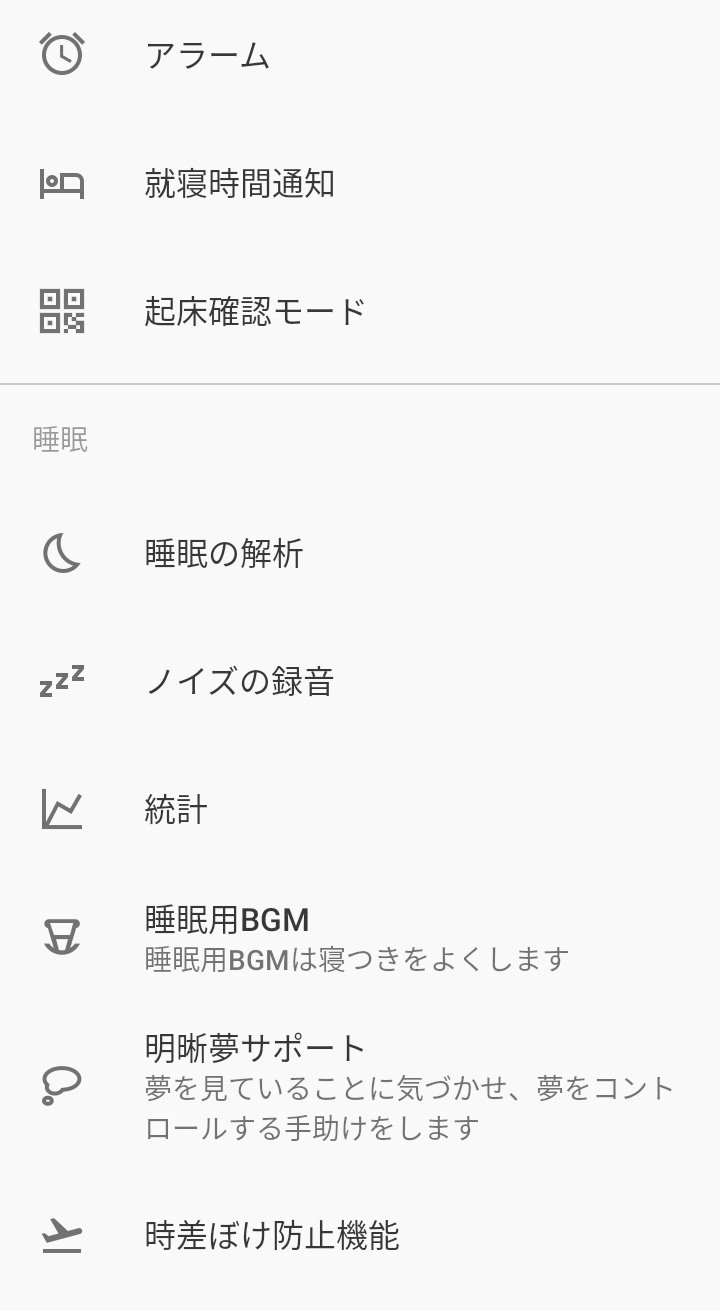Open 明晰夢サポート feature

[360, 1087]
